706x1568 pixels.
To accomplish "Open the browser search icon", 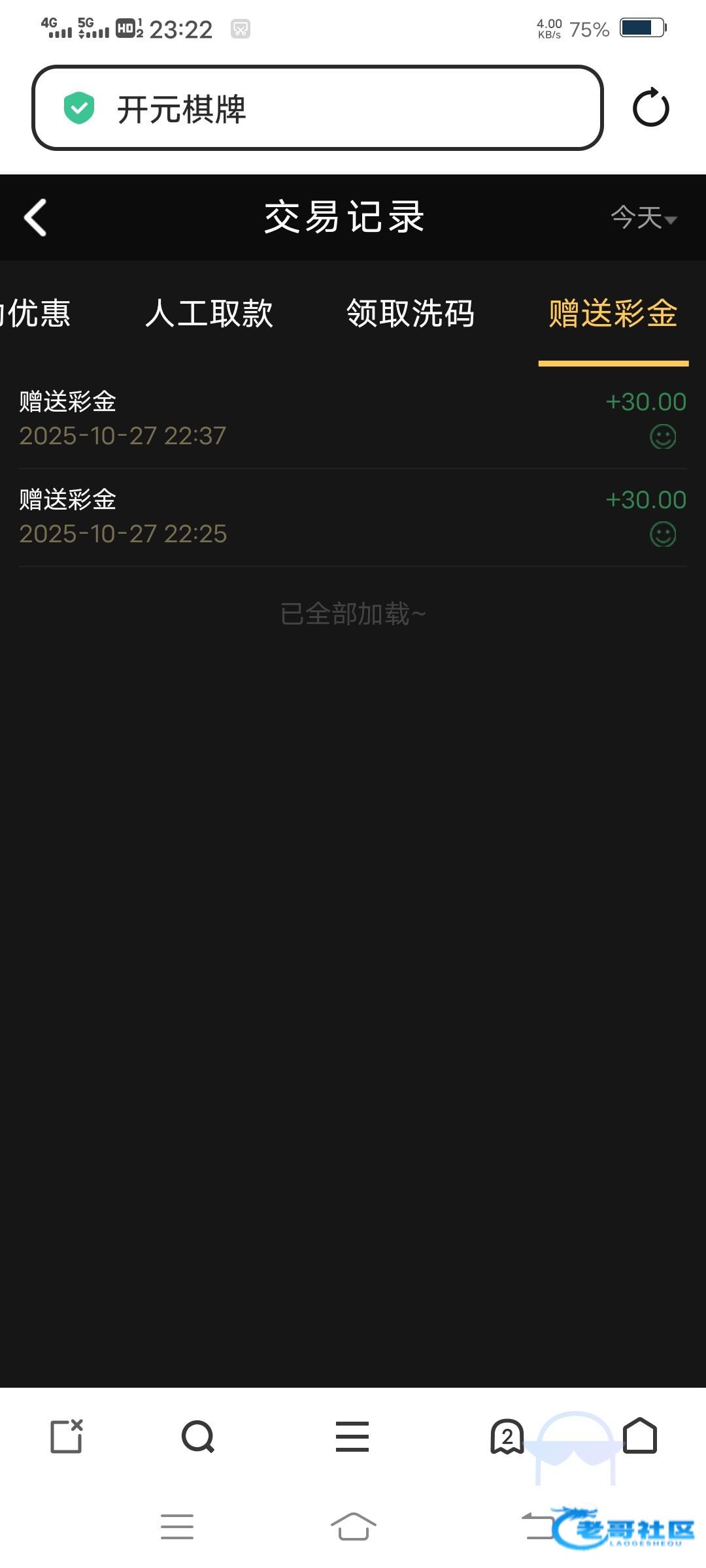I will coord(197,1437).
